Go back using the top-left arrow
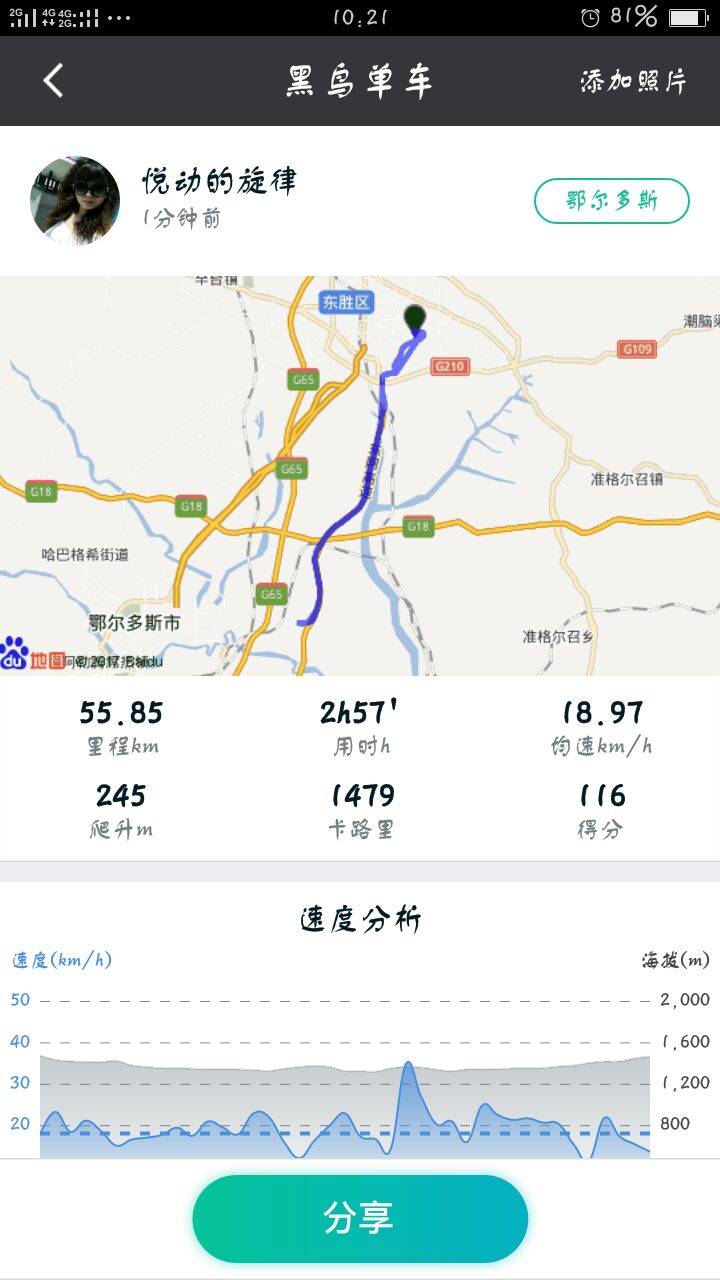Image resolution: width=720 pixels, height=1280 pixels. (x=54, y=81)
